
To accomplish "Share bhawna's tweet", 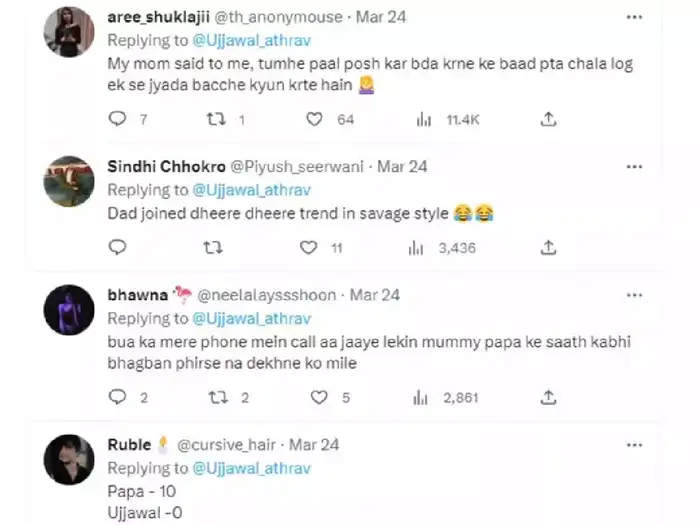I will click(x=548, y=398).
